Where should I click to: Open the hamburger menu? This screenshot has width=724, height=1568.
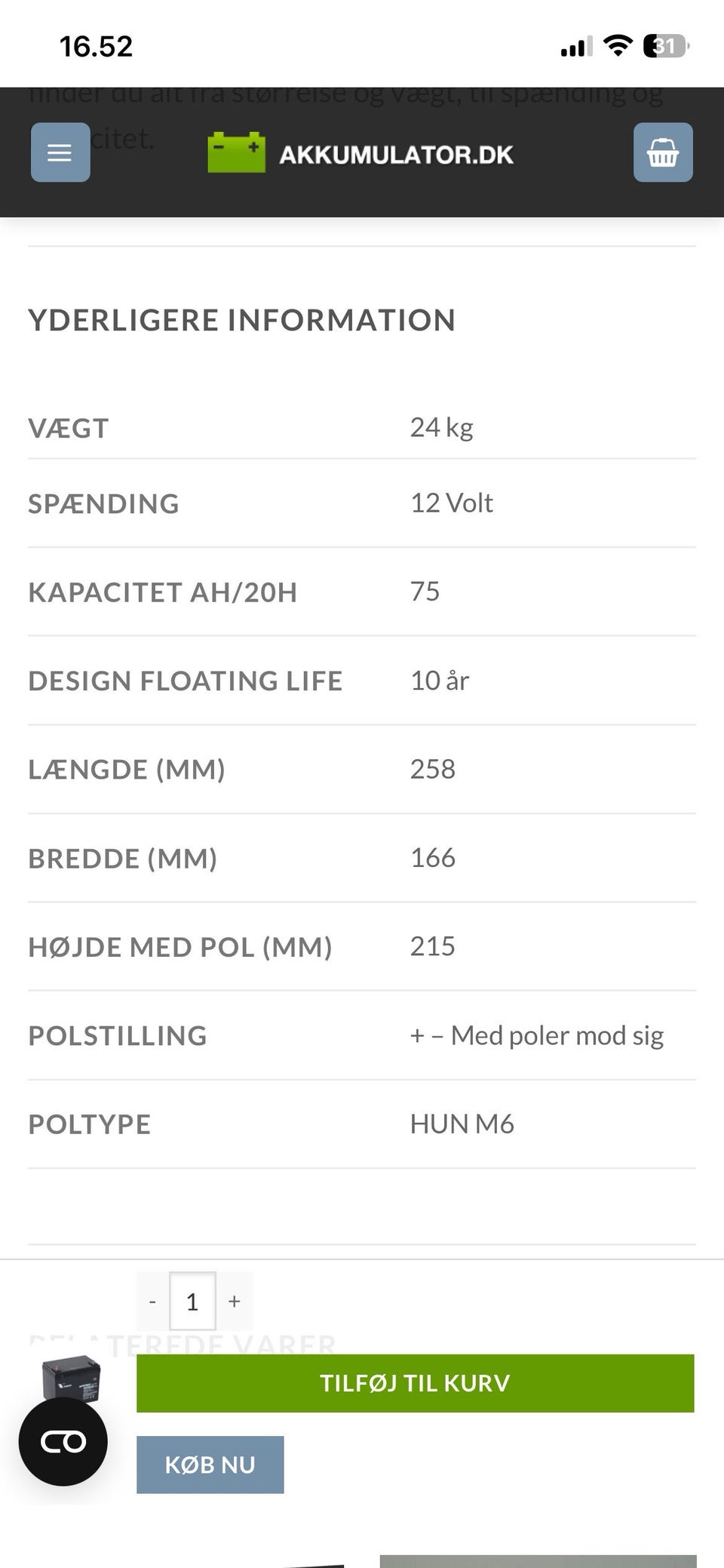pyautogui.click(x=60, y=152)
